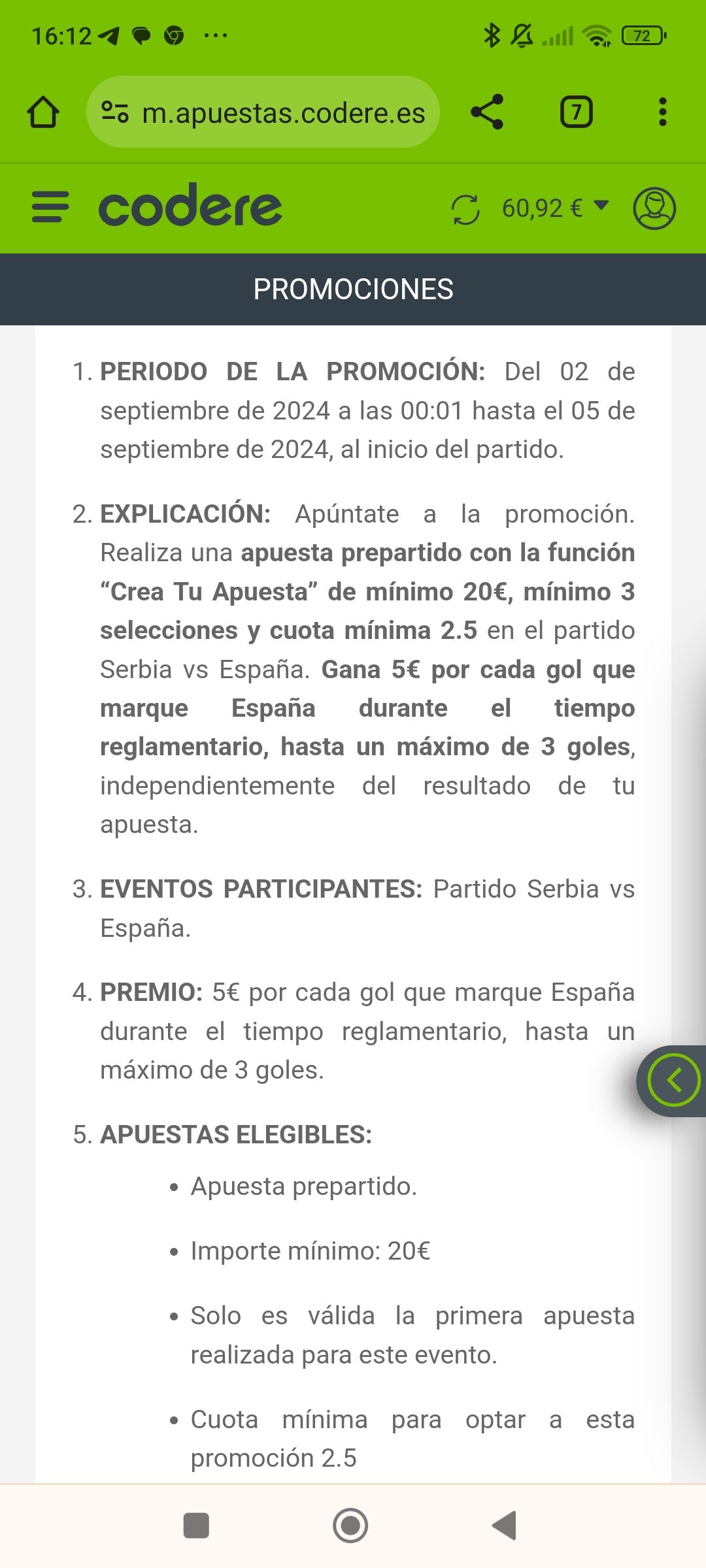Open the tab switcher showing 7 tabs
Screen dimensions: 706x1568
[x=576, y=112]
